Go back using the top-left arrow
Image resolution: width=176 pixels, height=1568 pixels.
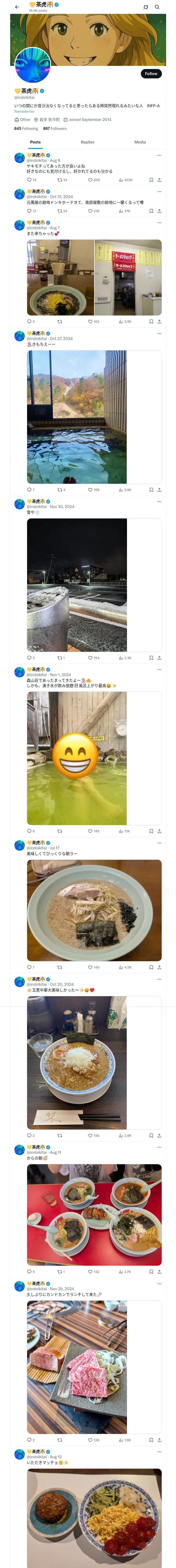[17, 7]
